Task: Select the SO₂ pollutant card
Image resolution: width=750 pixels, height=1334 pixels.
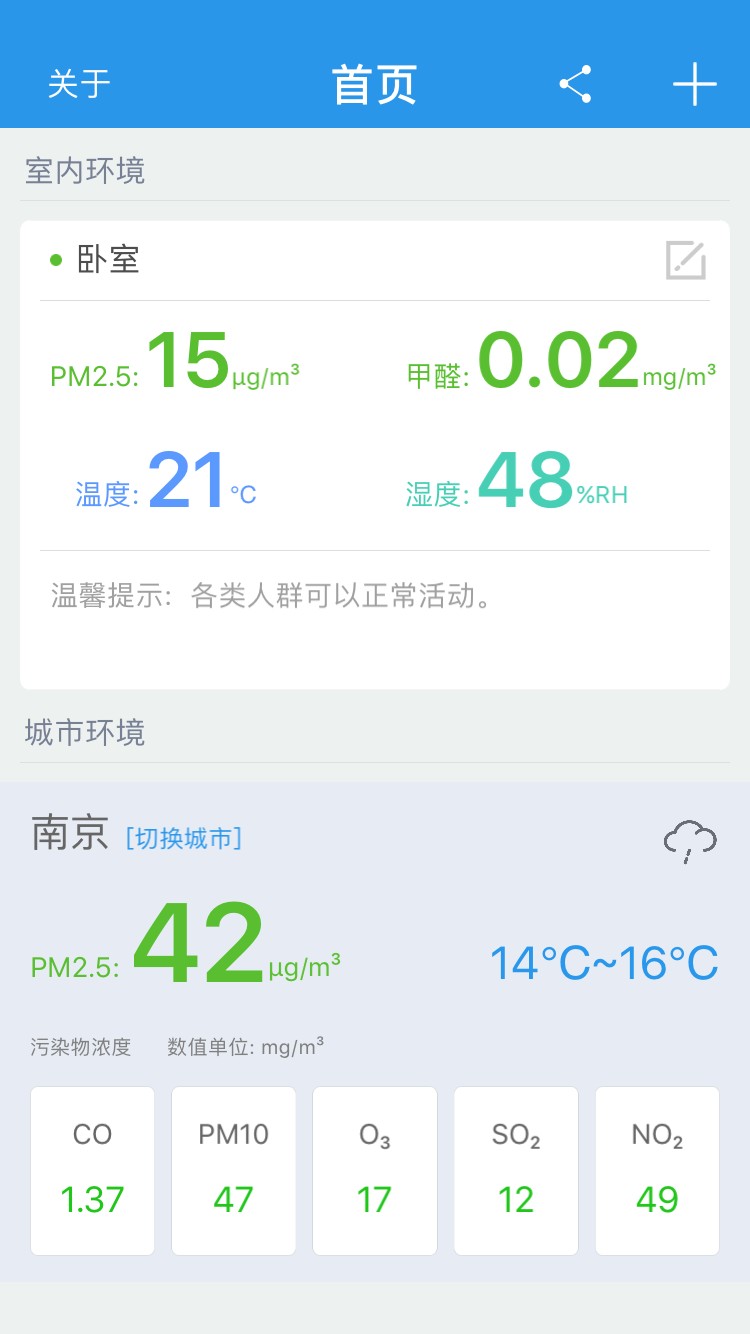Action: click(x=516, y=1170)
